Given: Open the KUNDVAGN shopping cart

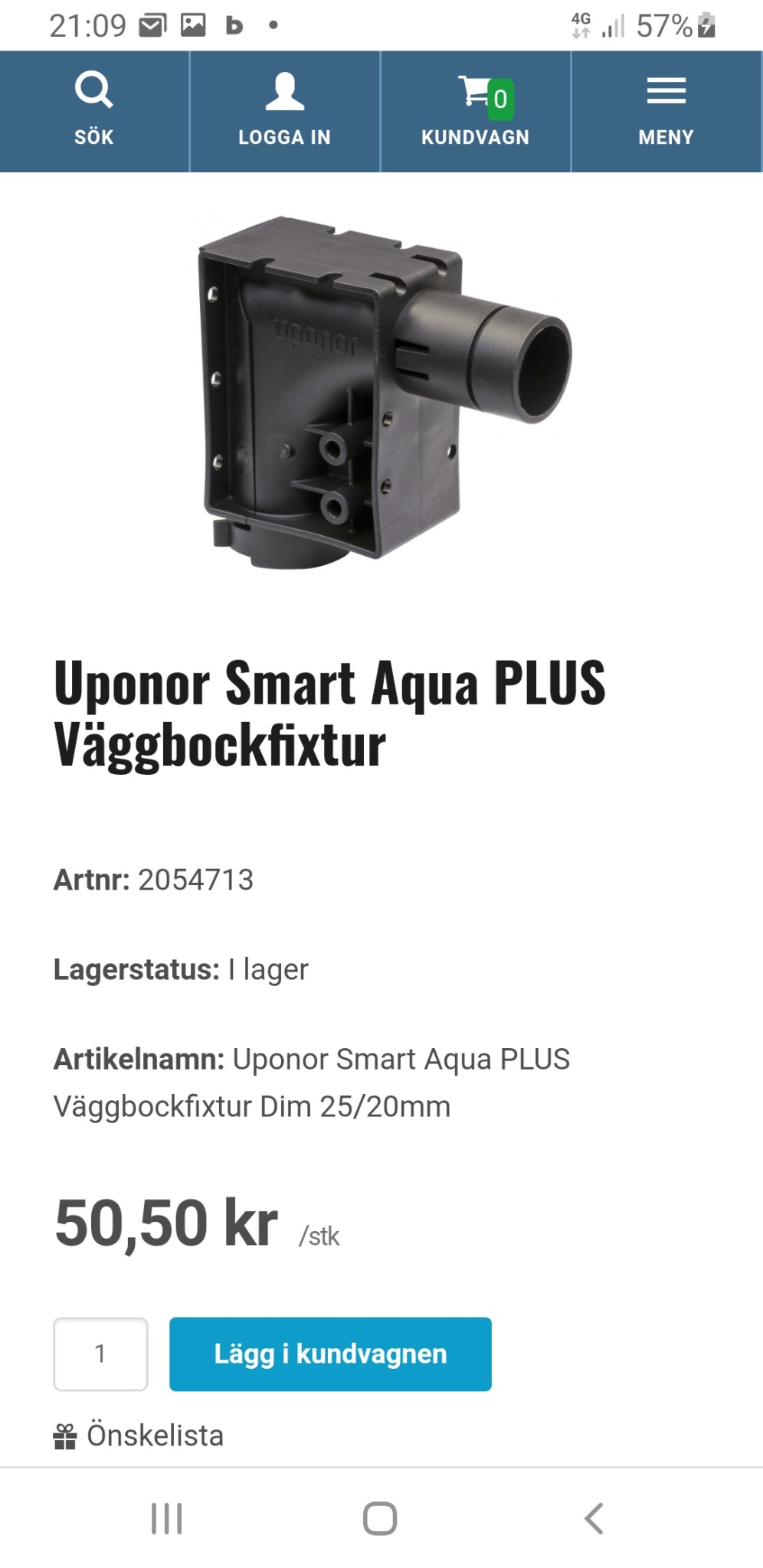Looking at the screenshot, I should click(475, 110).
